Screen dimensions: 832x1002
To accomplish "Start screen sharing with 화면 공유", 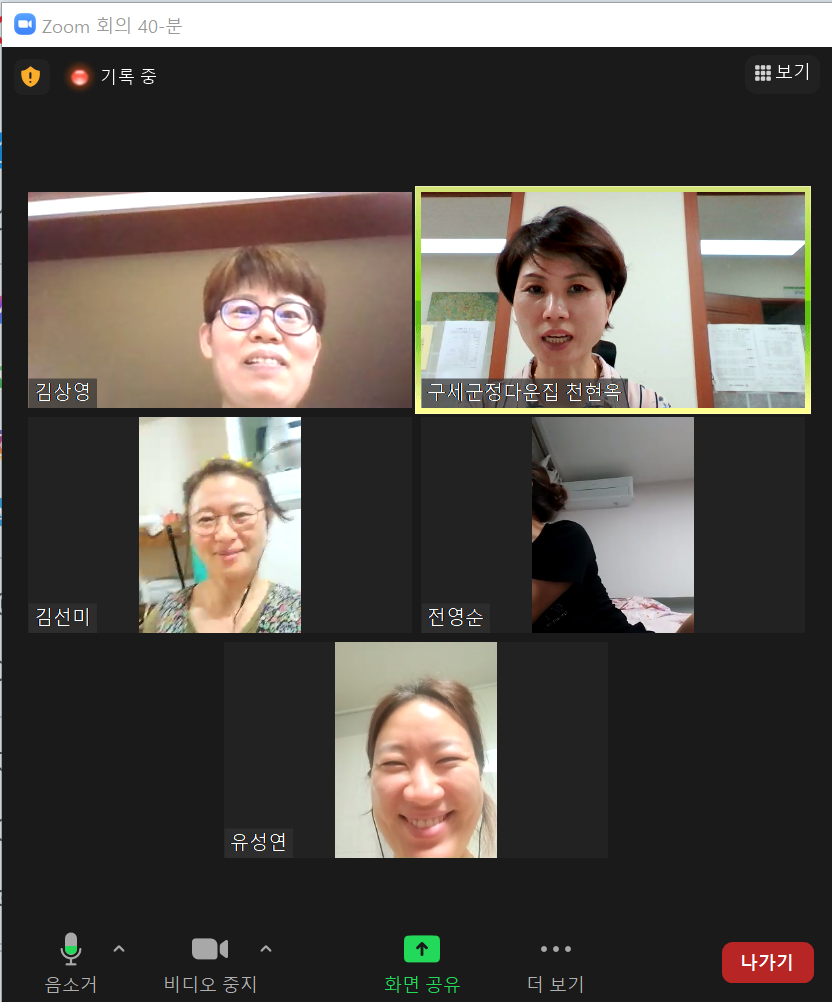I will 422,962.
